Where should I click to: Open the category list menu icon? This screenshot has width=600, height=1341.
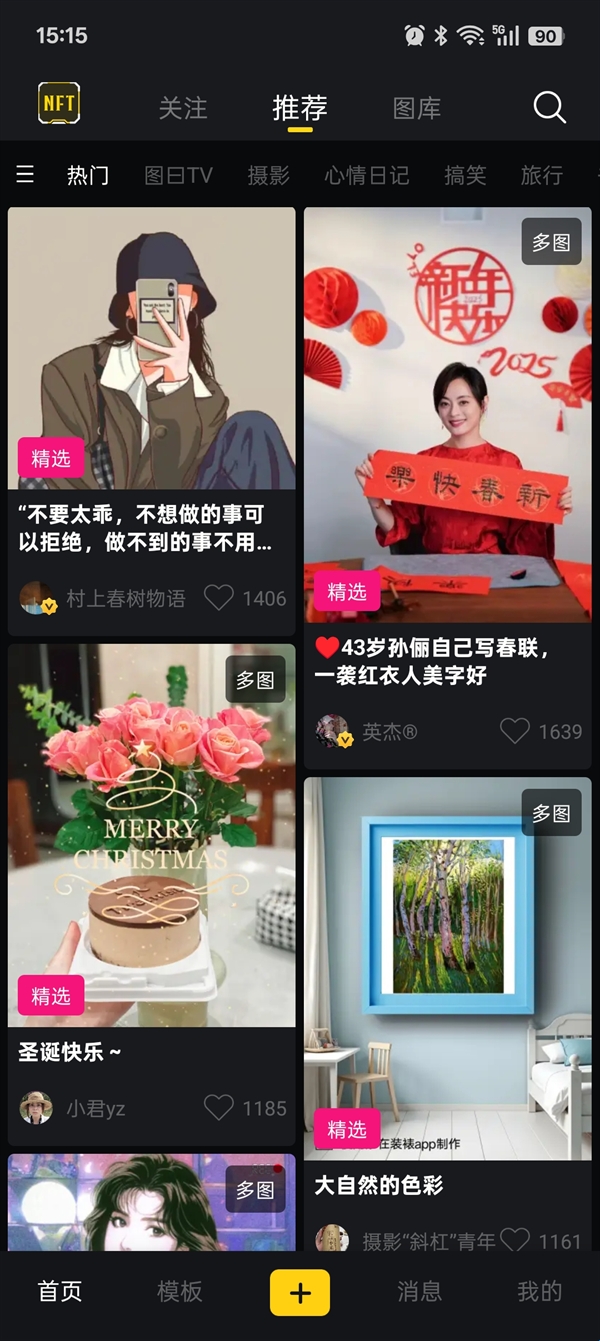point(25,175)
